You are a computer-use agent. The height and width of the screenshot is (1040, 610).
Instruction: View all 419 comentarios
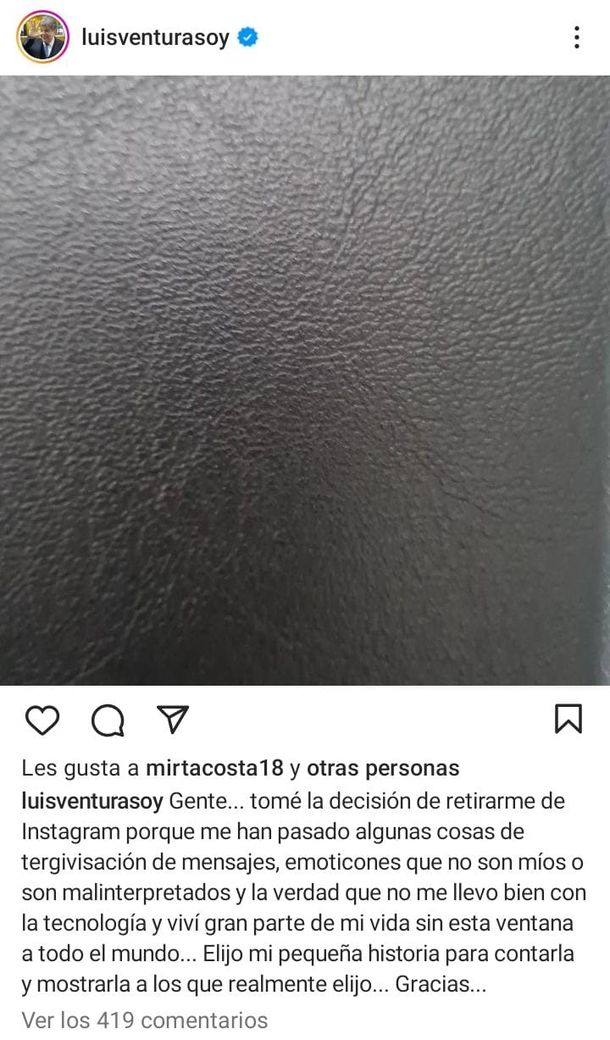coord(145,1020)
